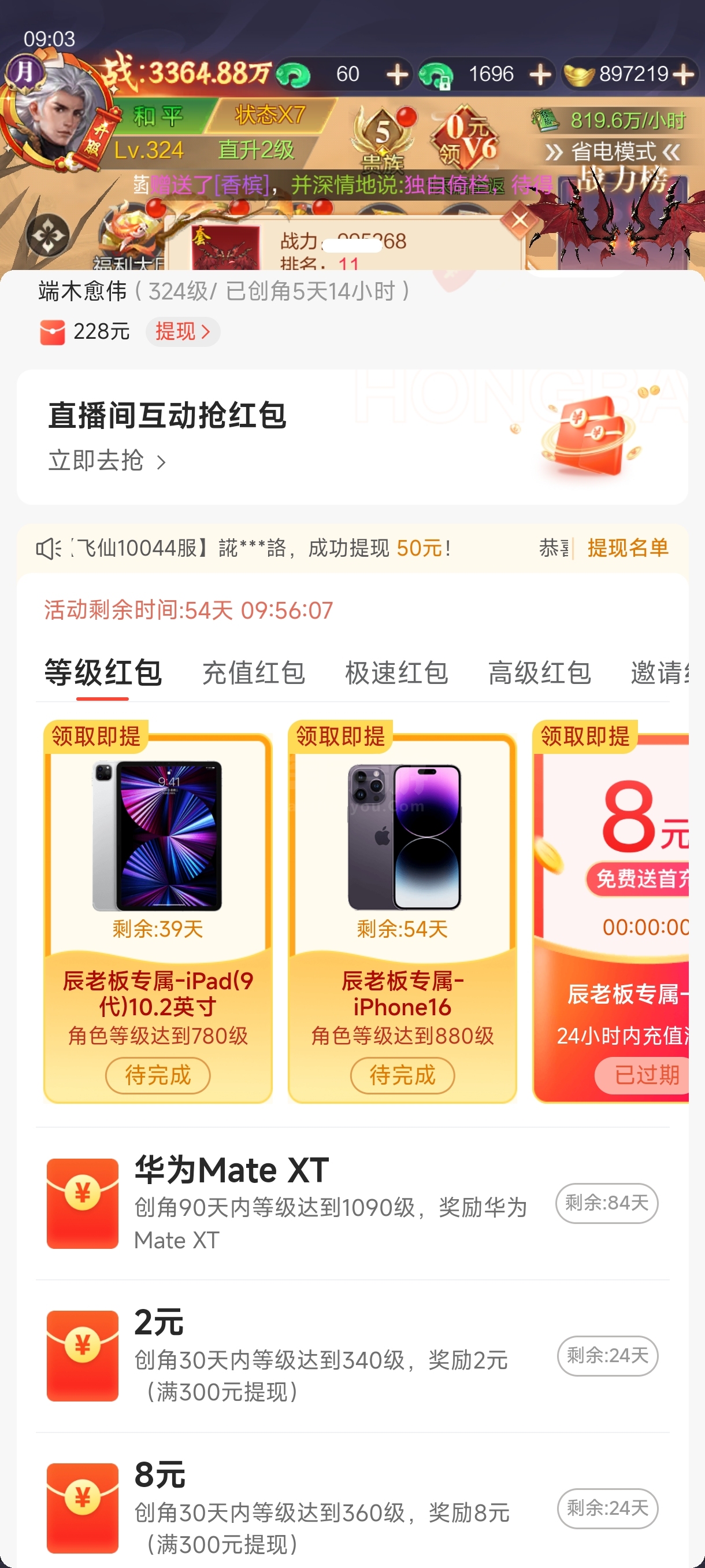
Task: Select the 等级红包 tab
Action: tap(103, 673)
